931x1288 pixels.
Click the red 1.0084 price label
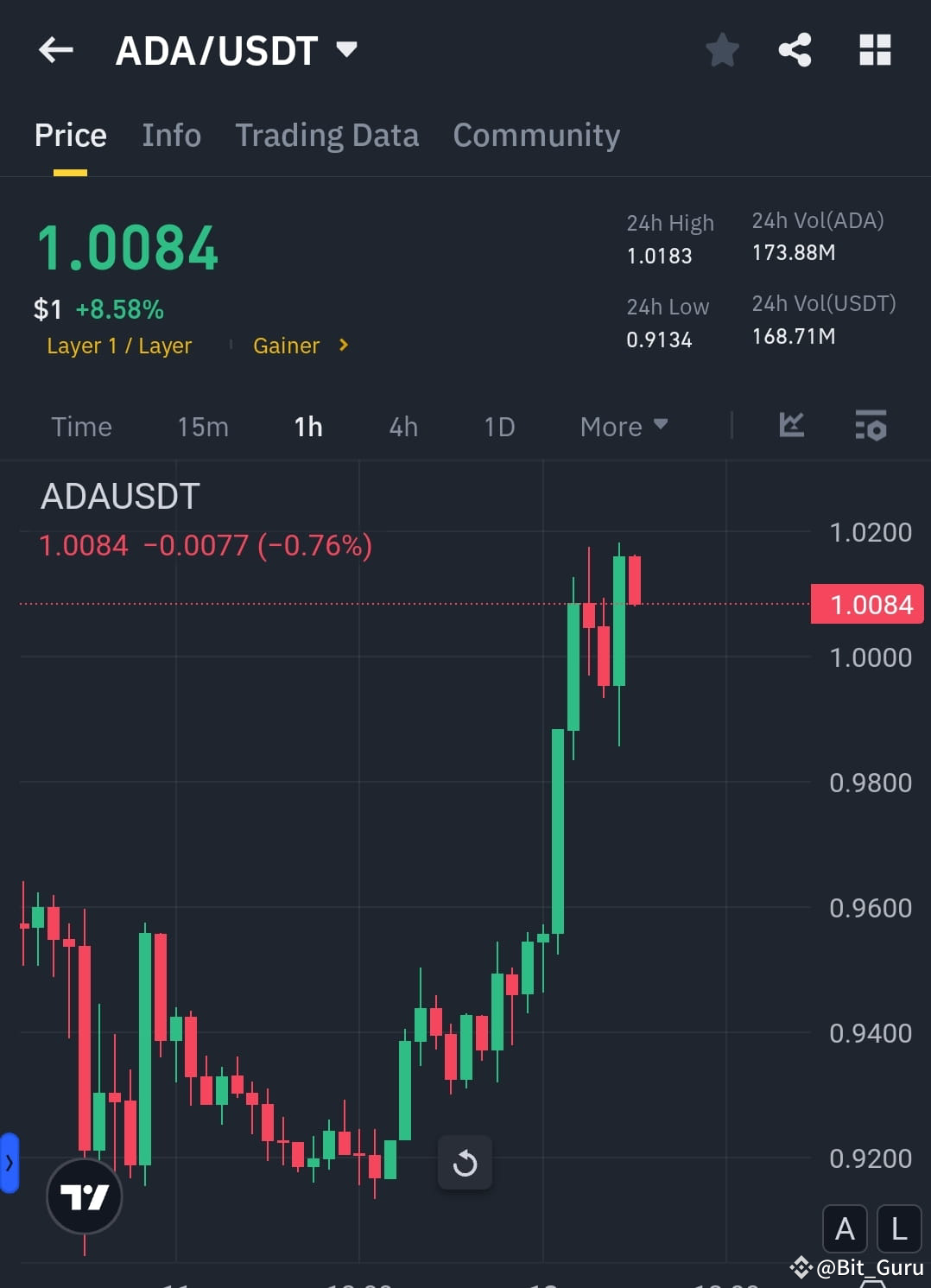[x=867, y=605]
